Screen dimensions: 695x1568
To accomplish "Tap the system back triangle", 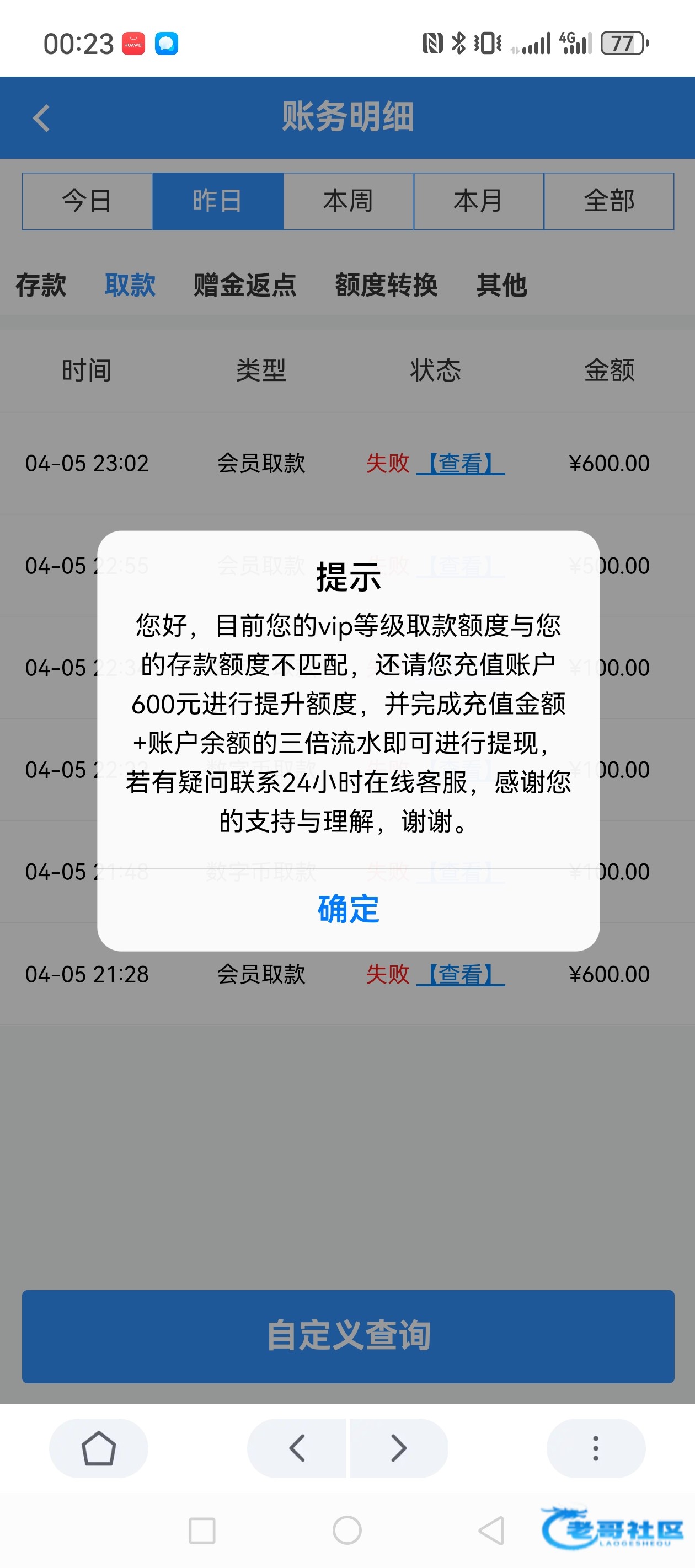I will coord(491,1531).
